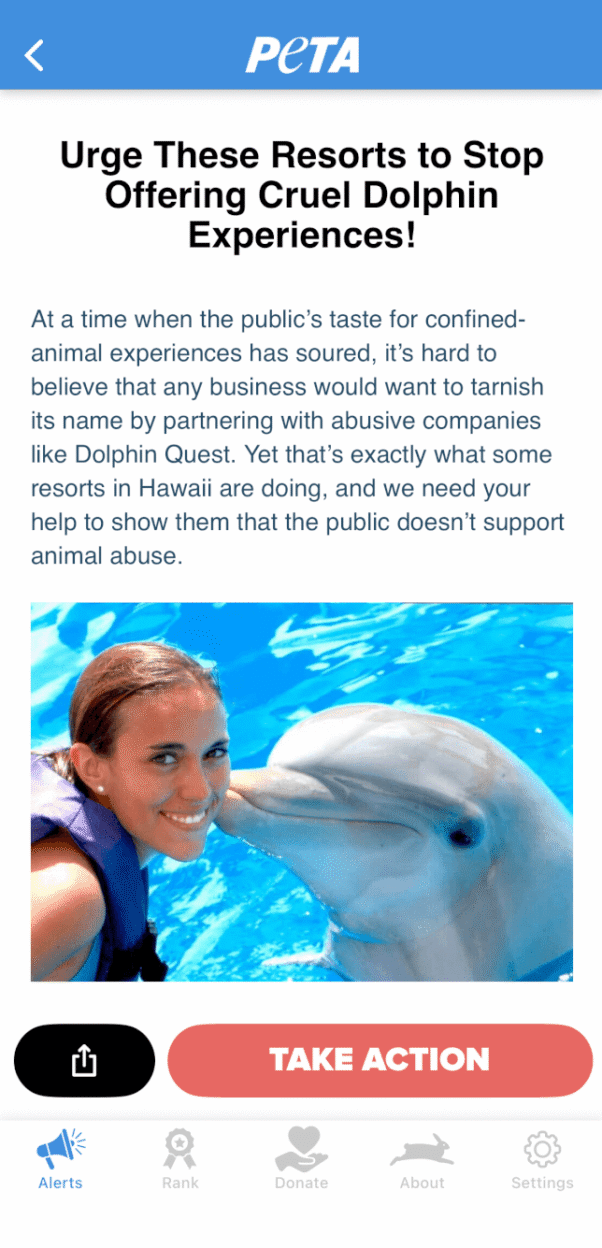Viewport: 602px width, 1248px height.
Task: Switch to the About tab
Action: click(x=422, y=1160)
